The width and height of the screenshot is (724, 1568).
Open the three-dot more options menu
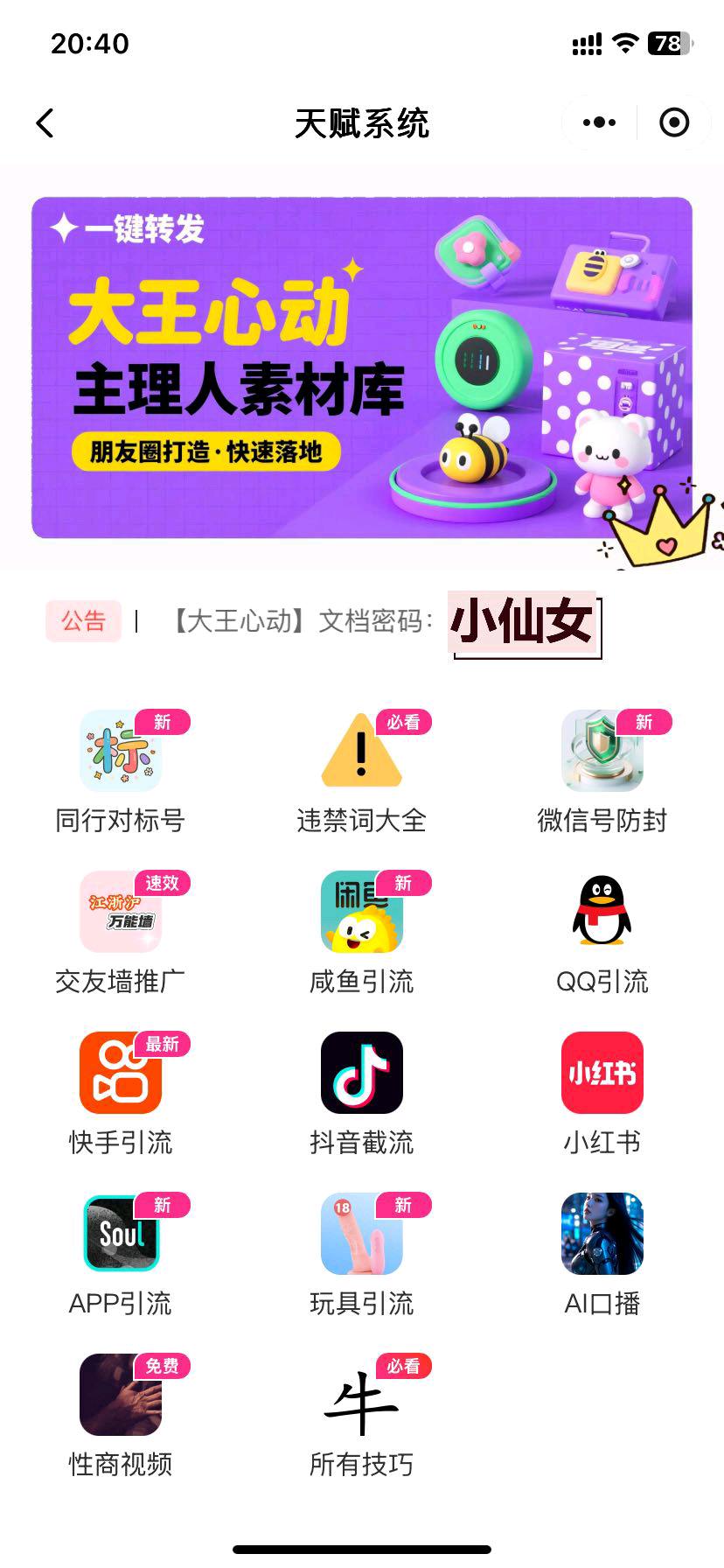pyautogui.click(x=597, y=123)
